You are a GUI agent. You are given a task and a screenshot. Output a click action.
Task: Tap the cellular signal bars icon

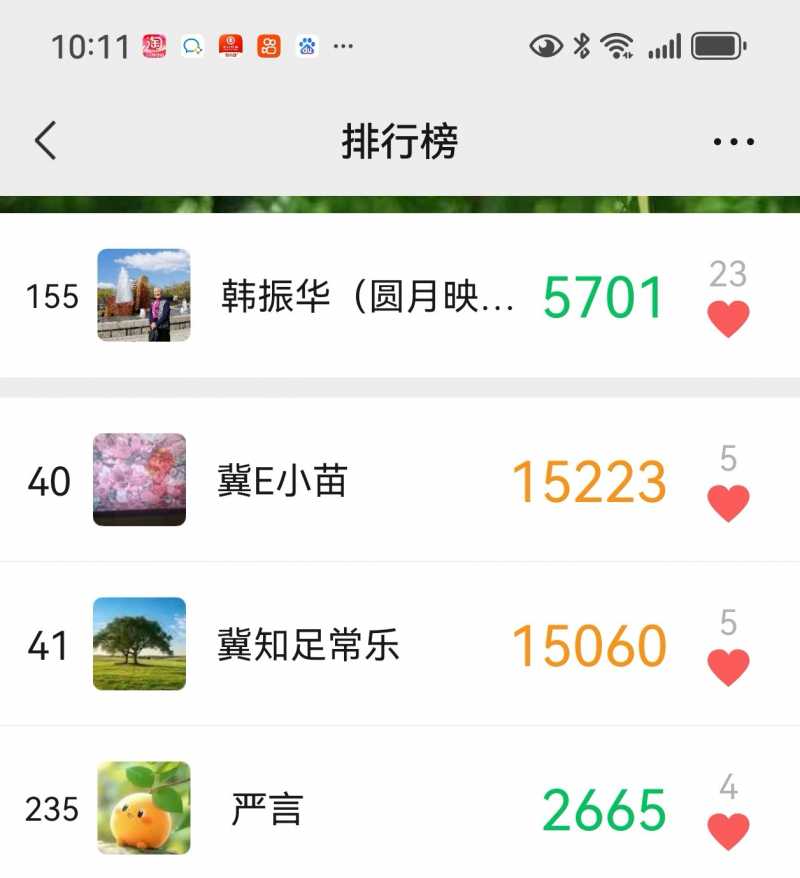[x=663, y=44]
